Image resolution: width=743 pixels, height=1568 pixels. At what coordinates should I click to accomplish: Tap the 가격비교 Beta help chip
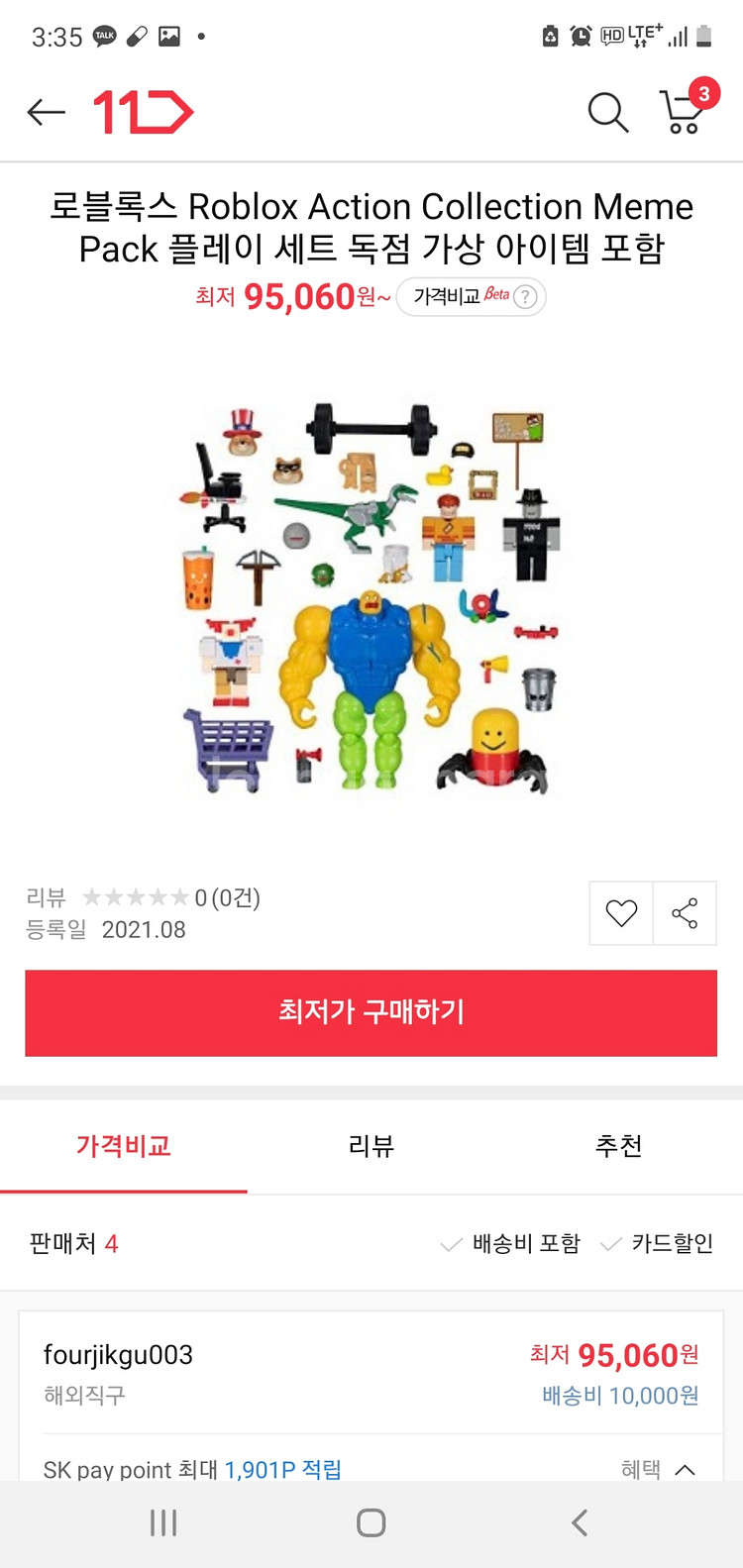pyautogui.click(x=471, y=296)
